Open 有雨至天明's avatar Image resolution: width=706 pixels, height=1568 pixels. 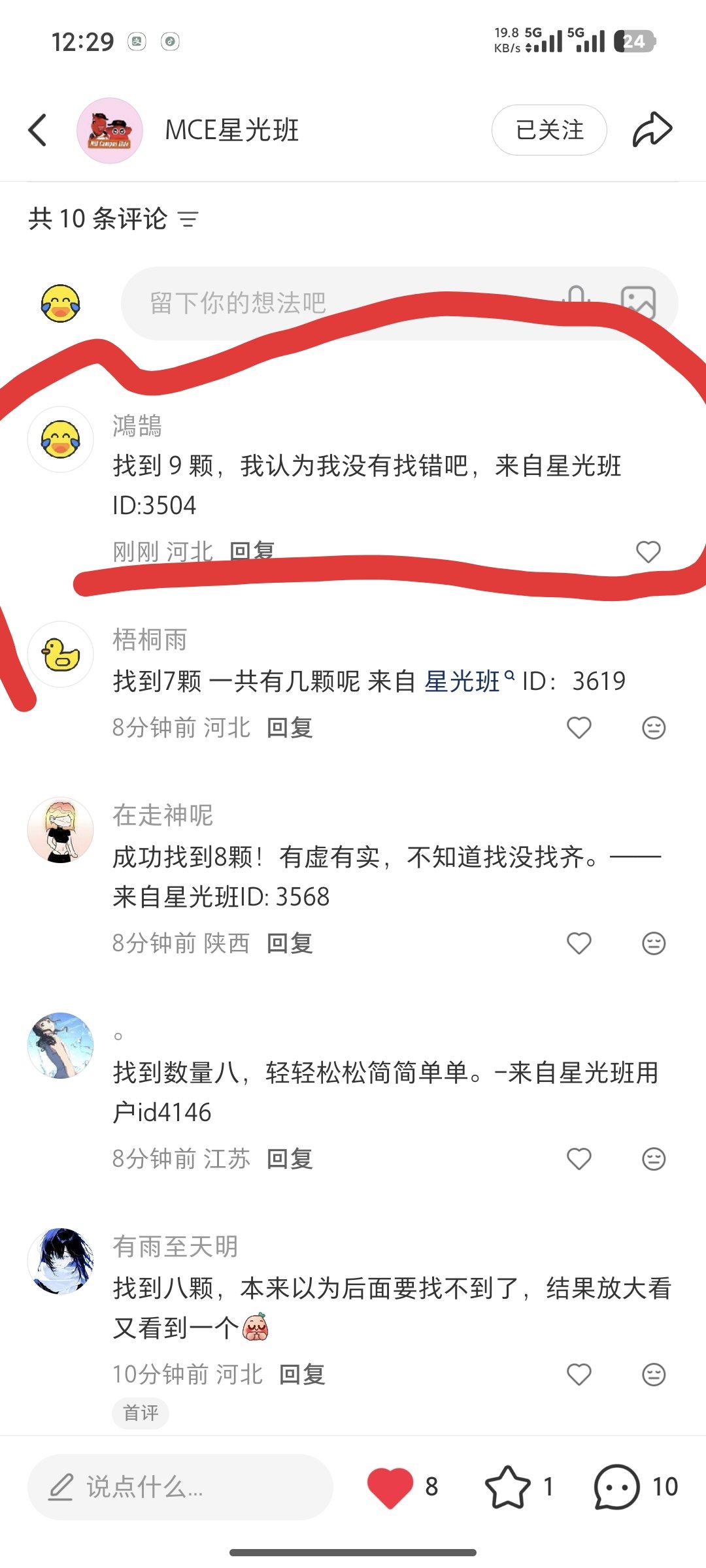tap(61, 1261)
